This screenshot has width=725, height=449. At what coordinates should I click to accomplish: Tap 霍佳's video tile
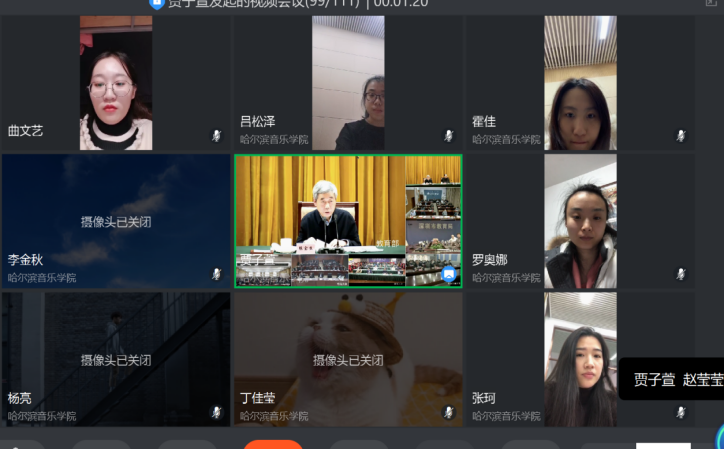[x=580, y=83]
